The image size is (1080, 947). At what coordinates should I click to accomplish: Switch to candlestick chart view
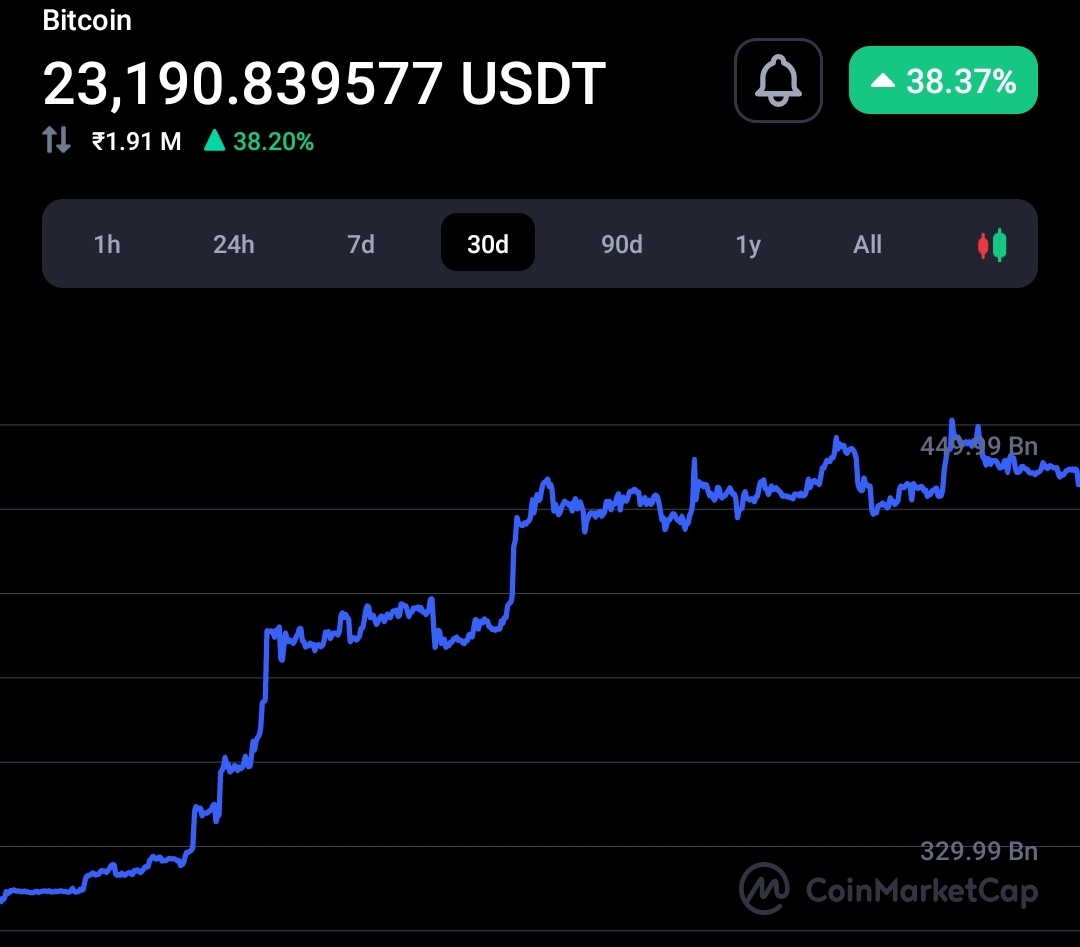pos(992,244)
